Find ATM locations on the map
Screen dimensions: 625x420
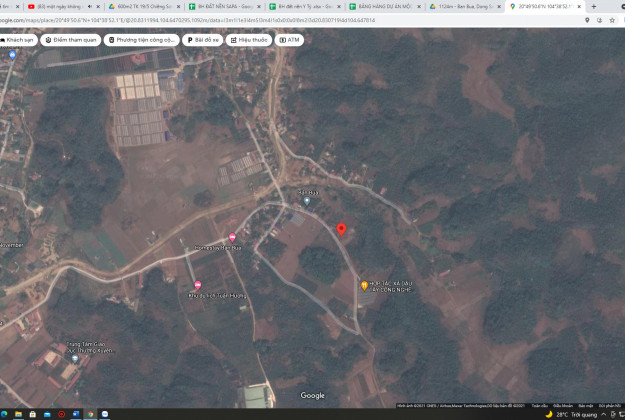290,40
